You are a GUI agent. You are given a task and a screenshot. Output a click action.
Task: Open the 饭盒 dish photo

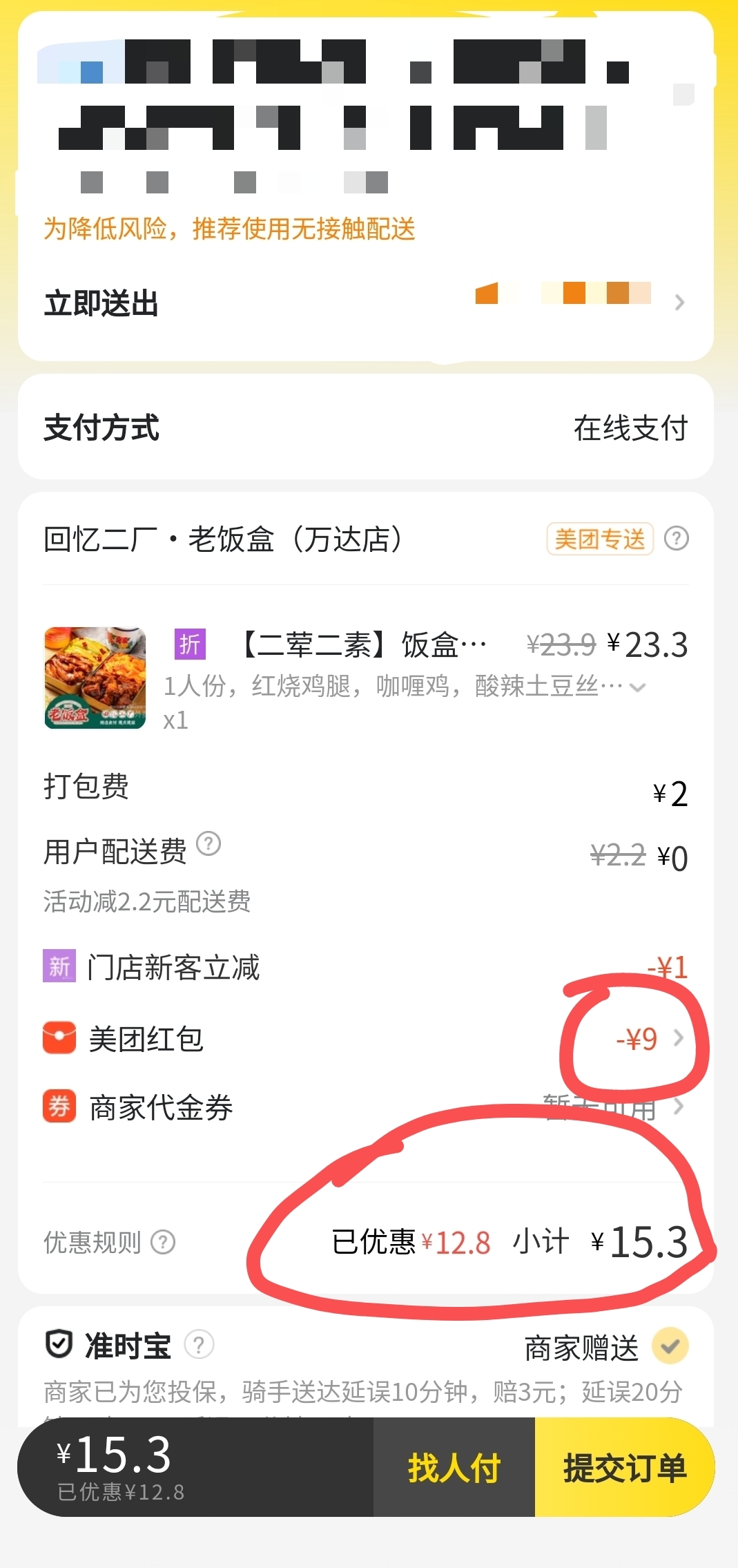coord(95,678)
